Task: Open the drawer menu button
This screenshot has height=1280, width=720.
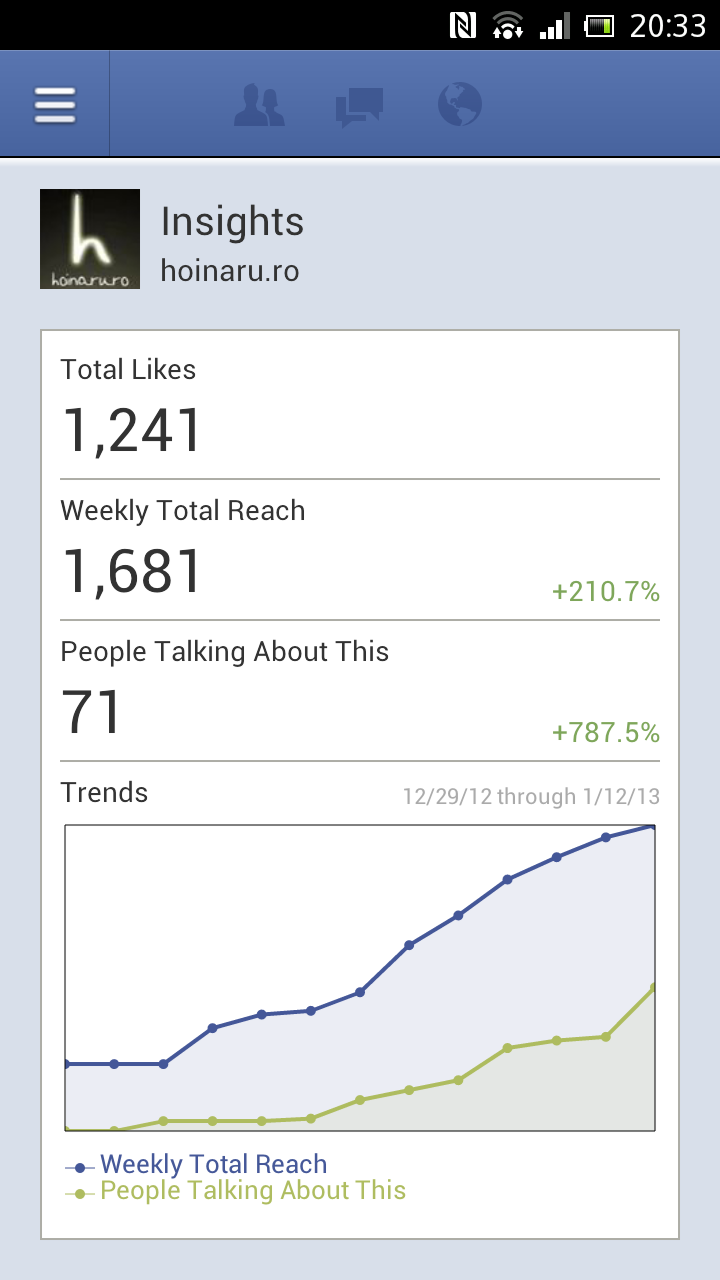Action: [x=54, y=105]
